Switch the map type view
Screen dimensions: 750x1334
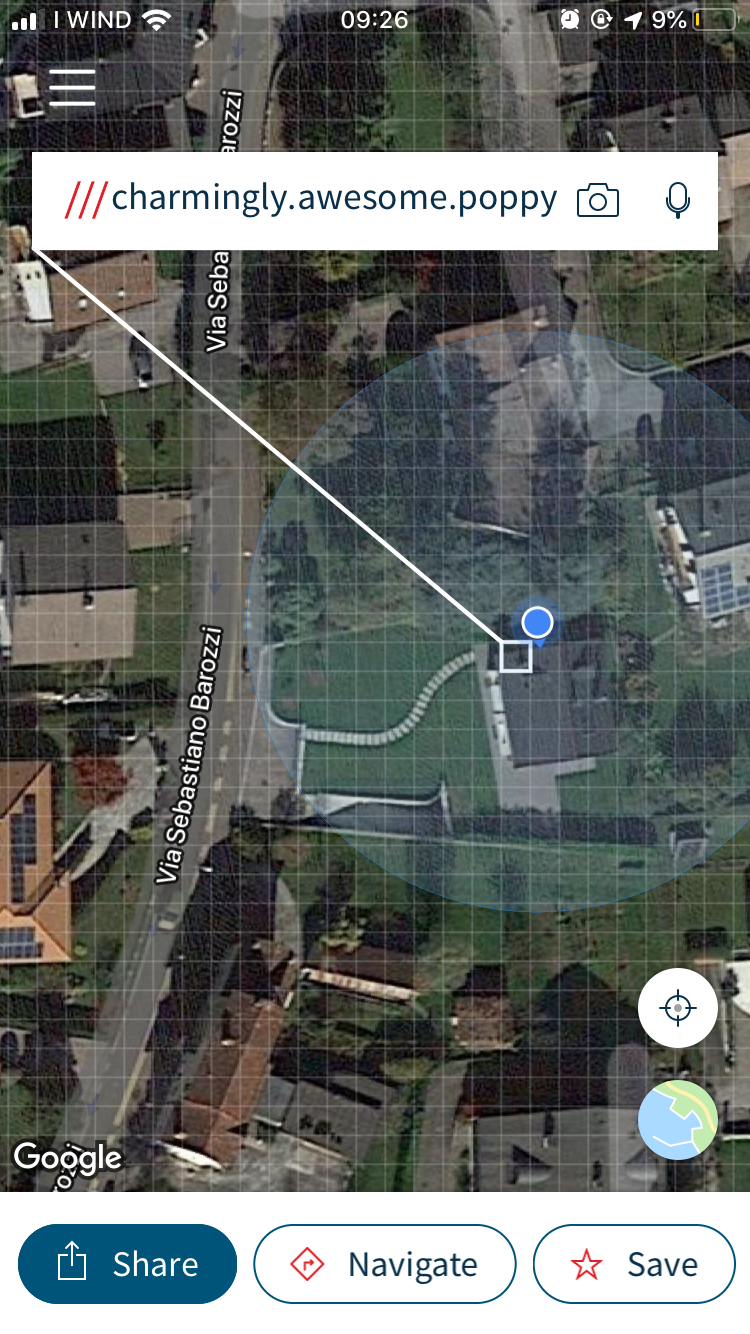[678, 1119]
